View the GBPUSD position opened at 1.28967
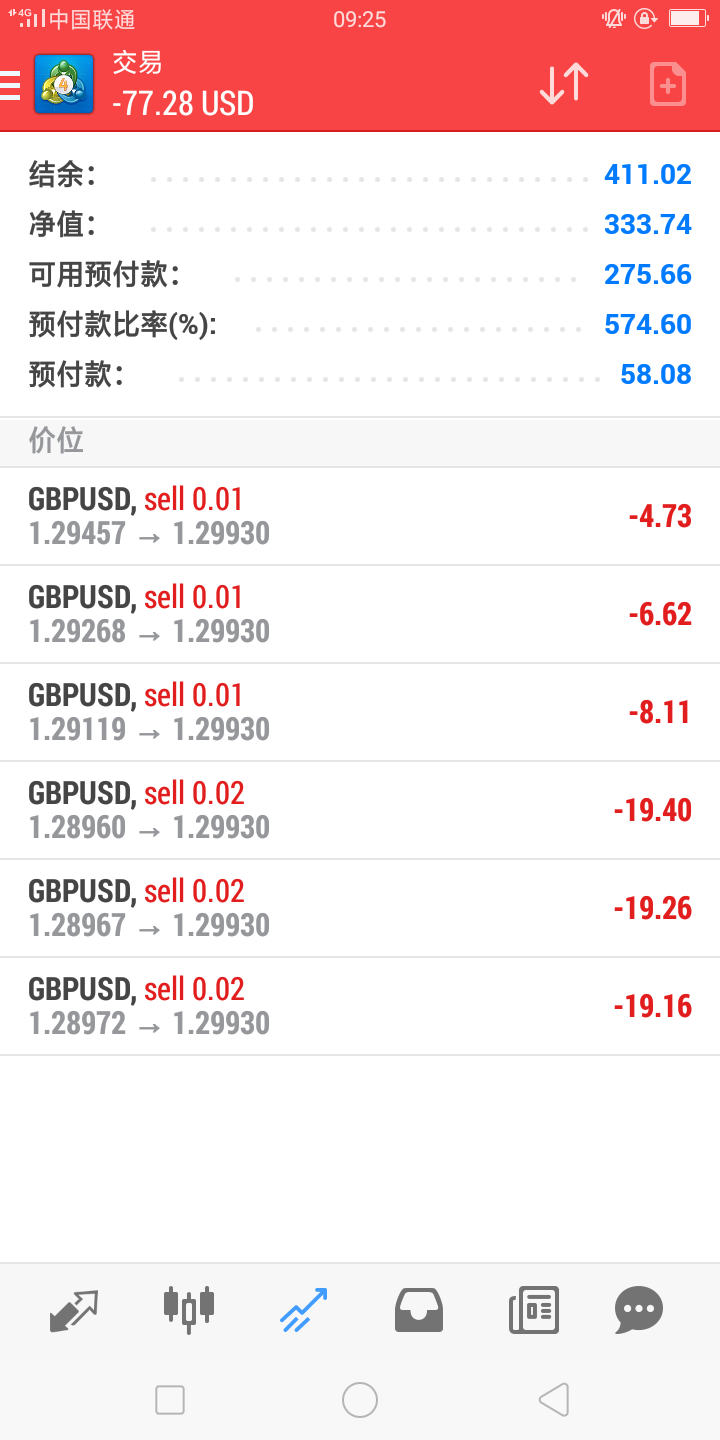 click(360, 908)
